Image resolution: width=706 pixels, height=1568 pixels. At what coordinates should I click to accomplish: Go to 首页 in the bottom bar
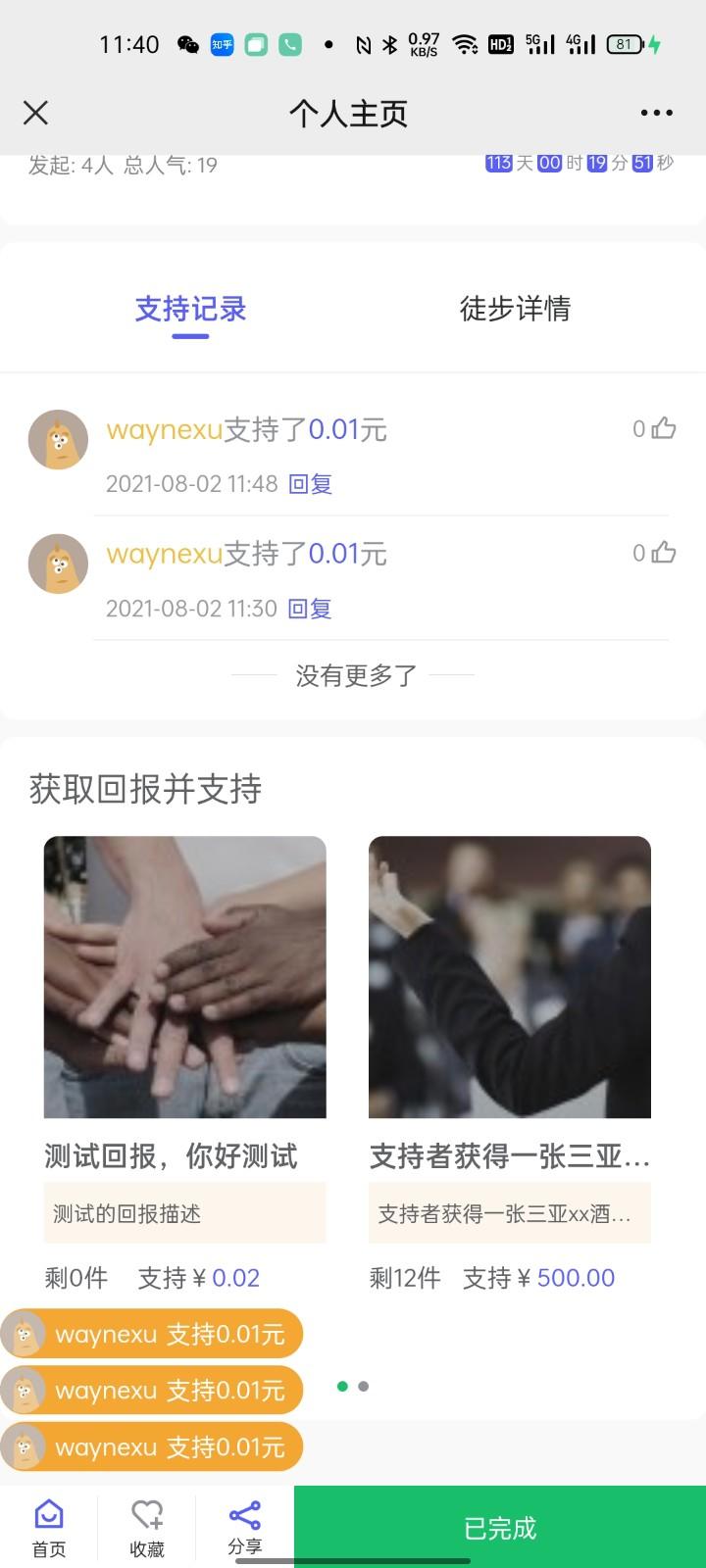coord(49,1527)
